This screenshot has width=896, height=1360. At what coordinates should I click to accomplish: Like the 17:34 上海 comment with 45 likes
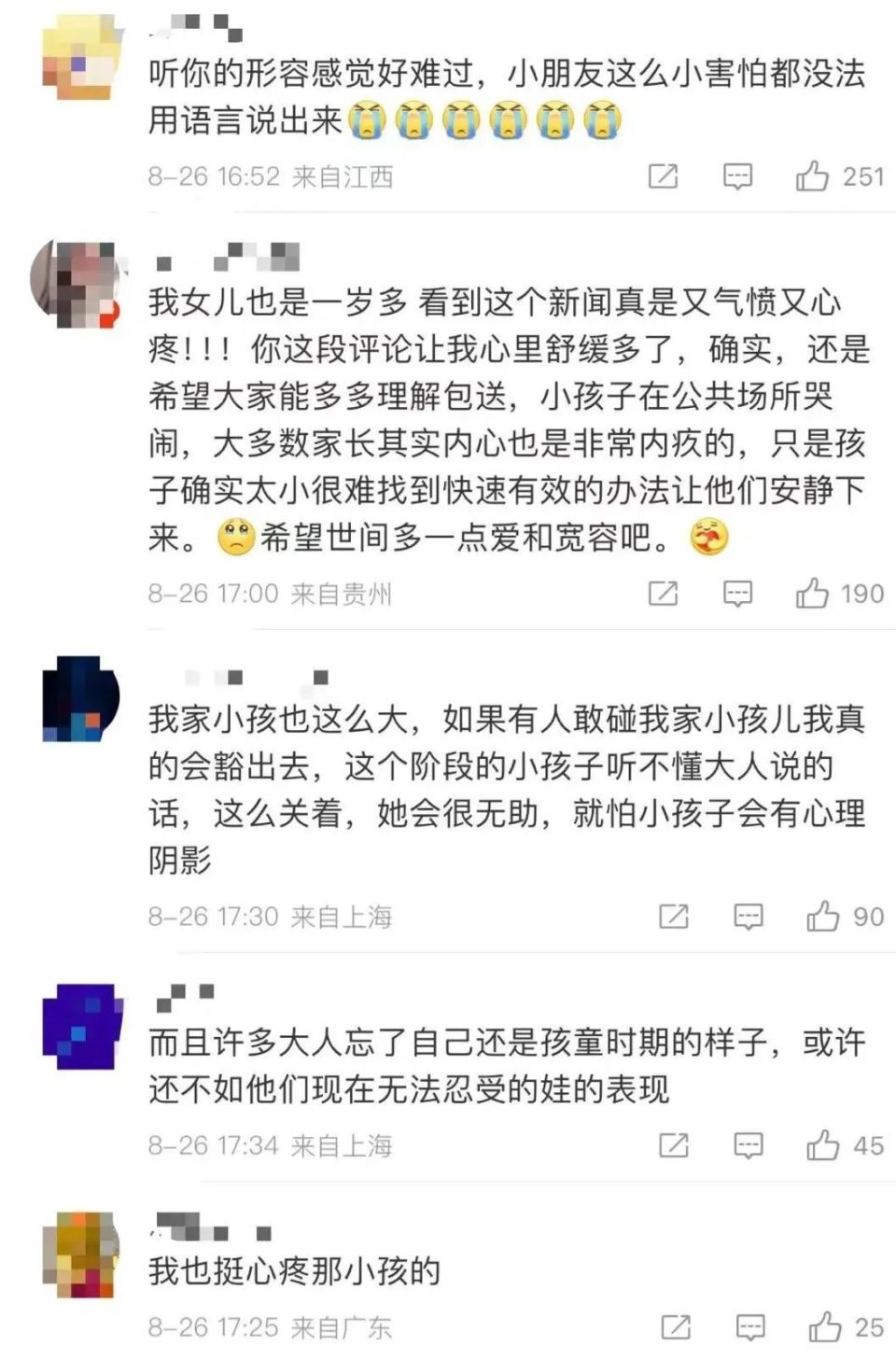[x=822, y=1144]
